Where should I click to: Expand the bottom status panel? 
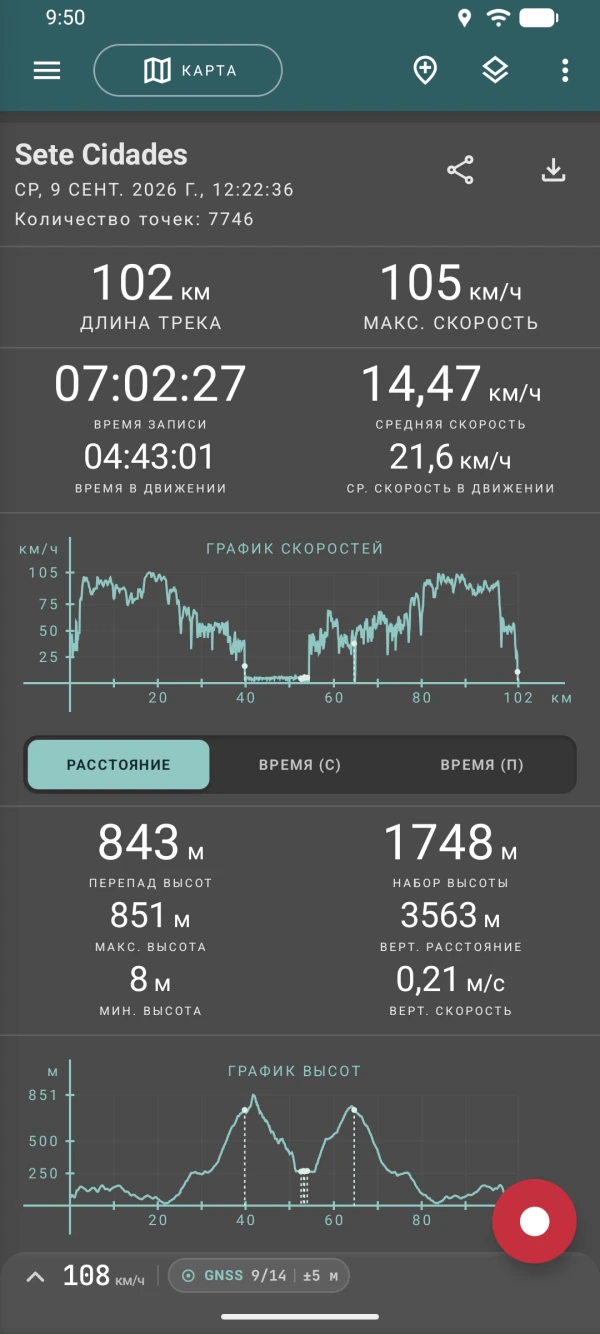(35, 1276)
